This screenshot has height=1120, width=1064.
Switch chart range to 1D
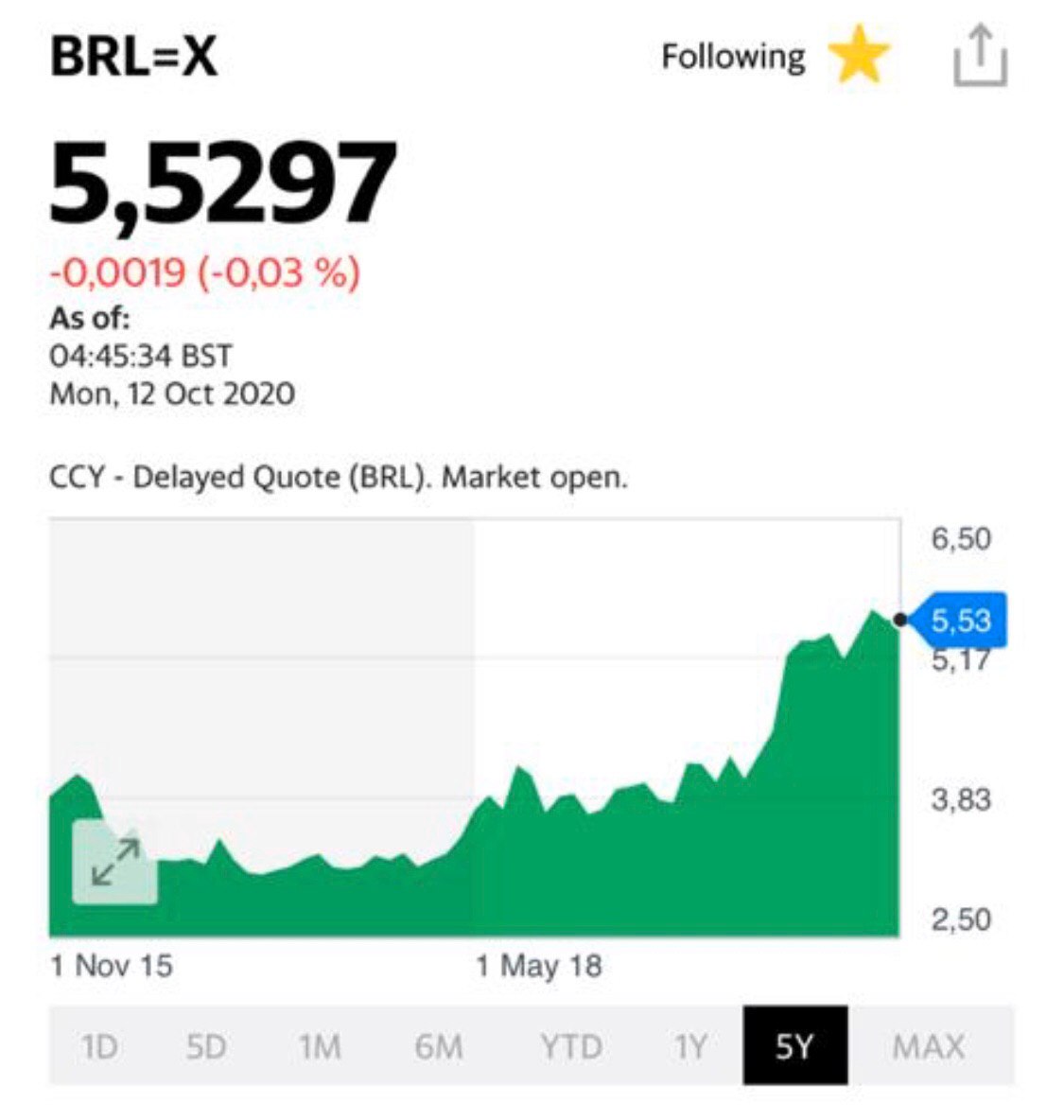point(98,1047)
